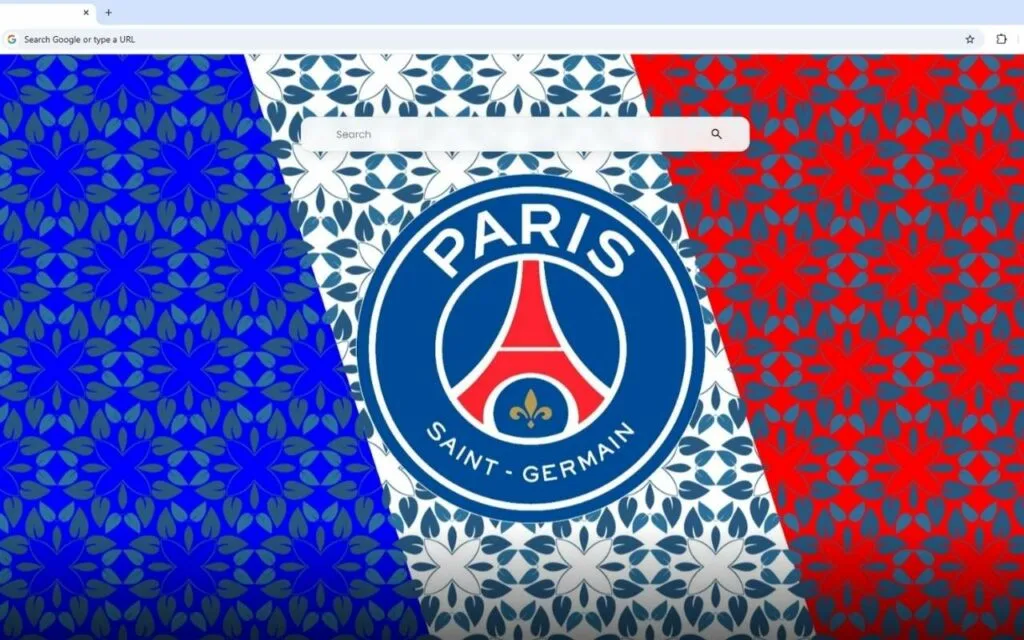Screen dimensions: 1024x640
Task: Open a new browser tab
Action: click(x=108, y=12)
